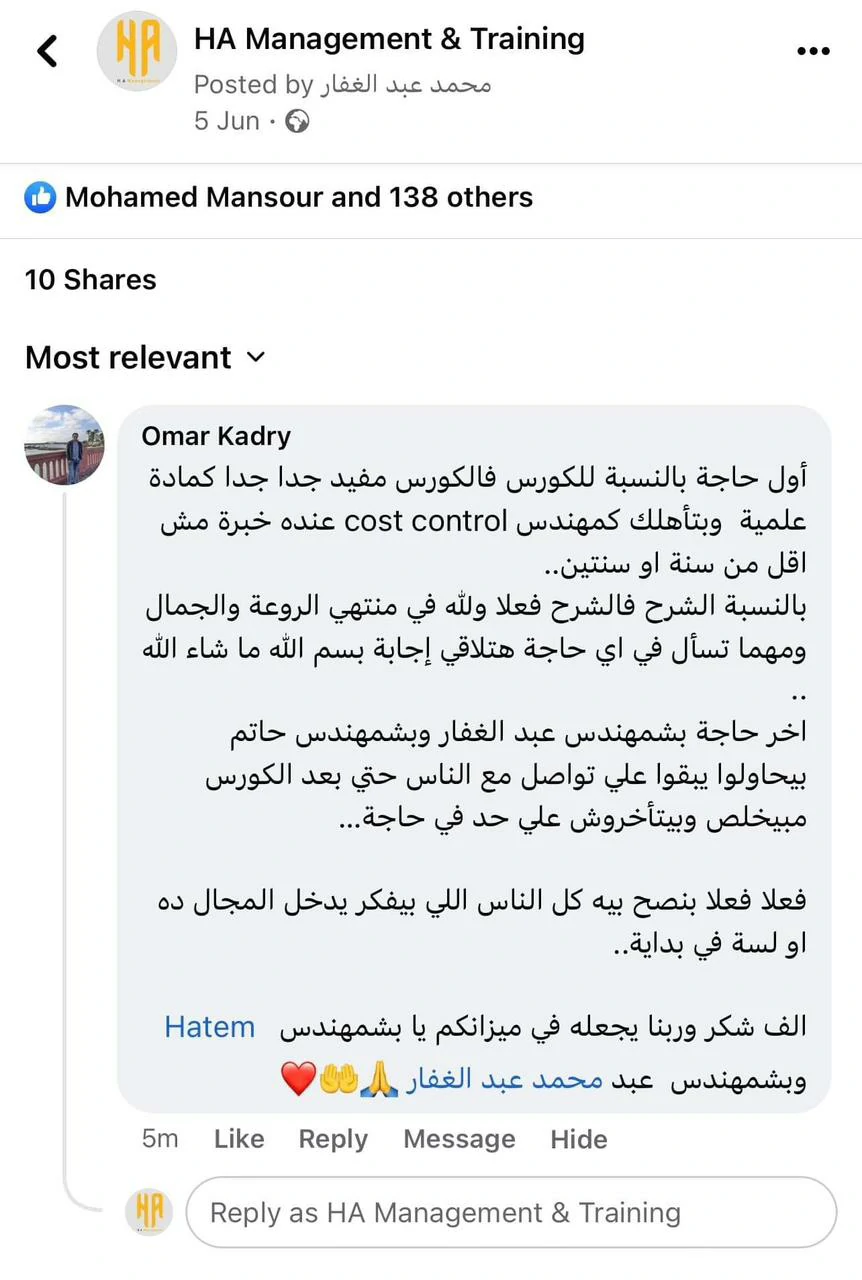
Task: Hide Omar Kadry's comment
Action: coord(578,1139)
